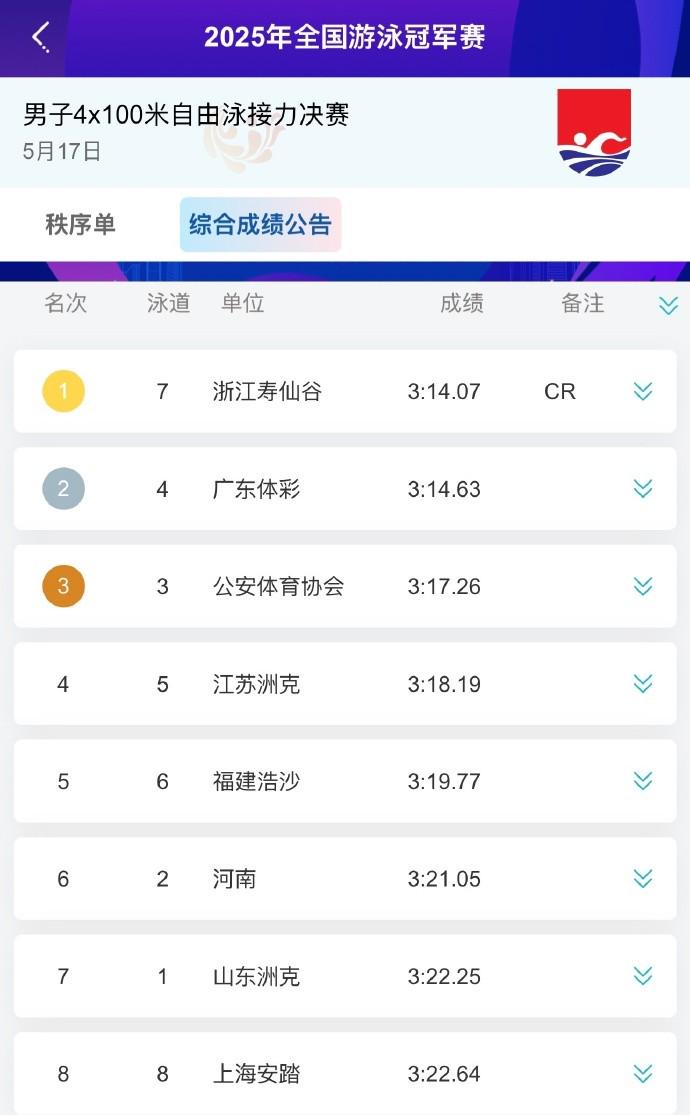
Task: Expand details for 广东体彩
Action: [x=643, y=489]
